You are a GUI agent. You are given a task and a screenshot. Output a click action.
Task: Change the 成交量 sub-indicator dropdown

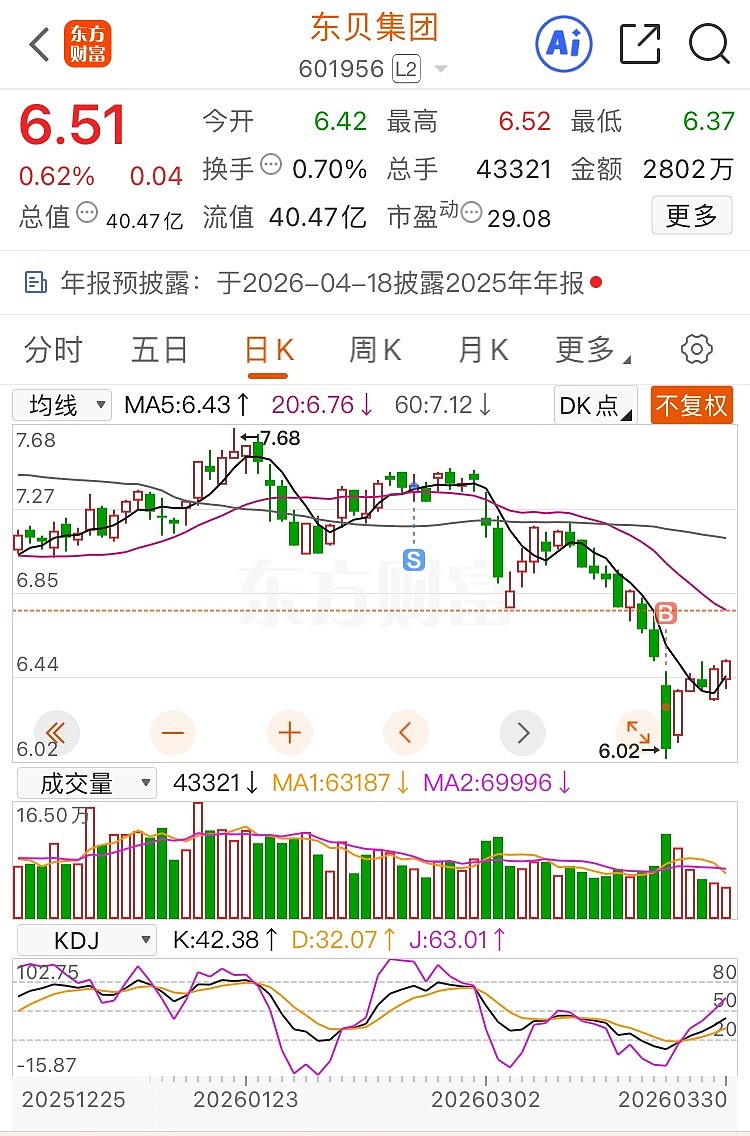(x=85, y=782)
